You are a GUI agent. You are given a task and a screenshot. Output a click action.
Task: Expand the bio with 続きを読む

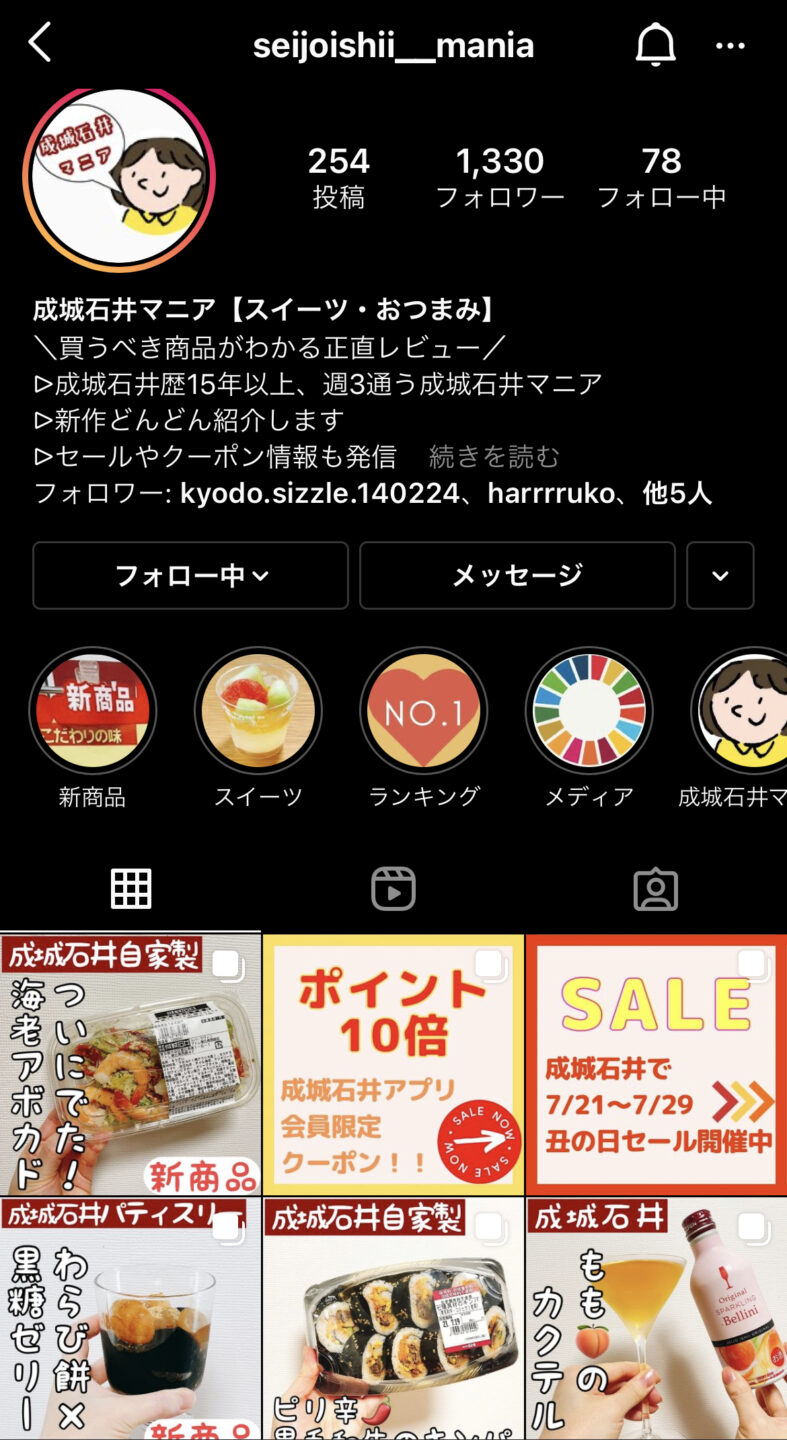[494, 457]
